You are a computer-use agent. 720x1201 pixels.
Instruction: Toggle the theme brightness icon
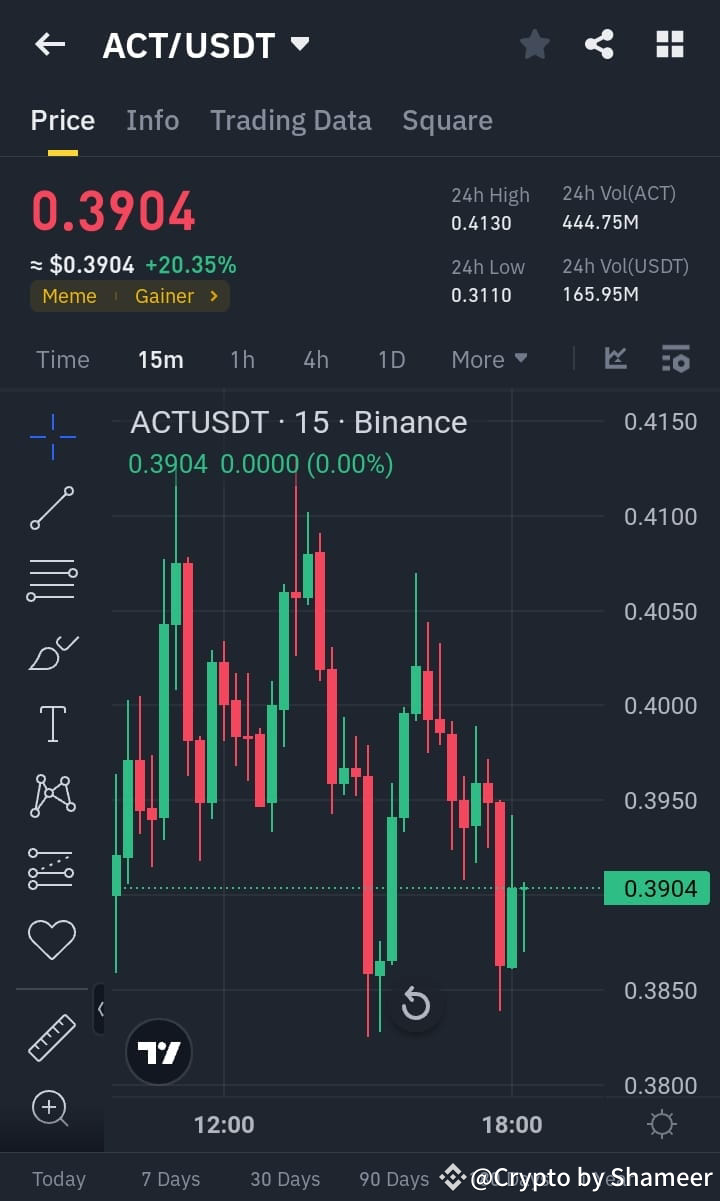tap(661, 1124)
